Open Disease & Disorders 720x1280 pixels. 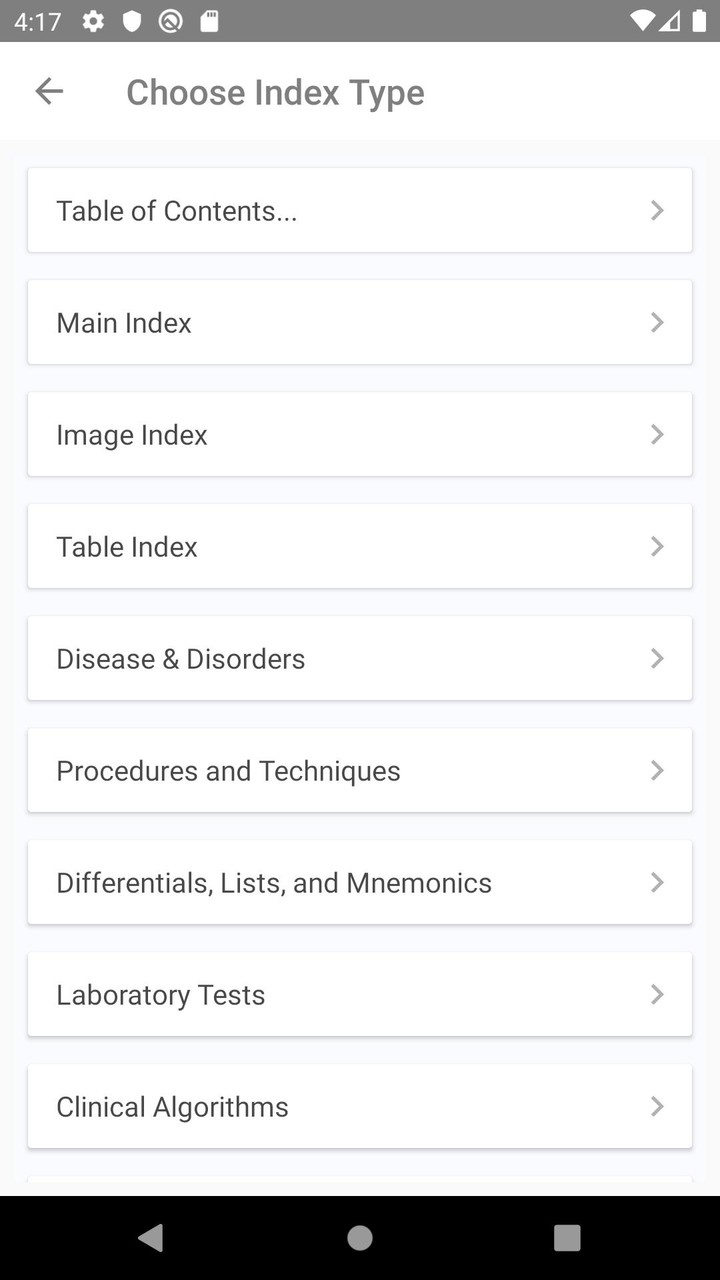(360, 658)
